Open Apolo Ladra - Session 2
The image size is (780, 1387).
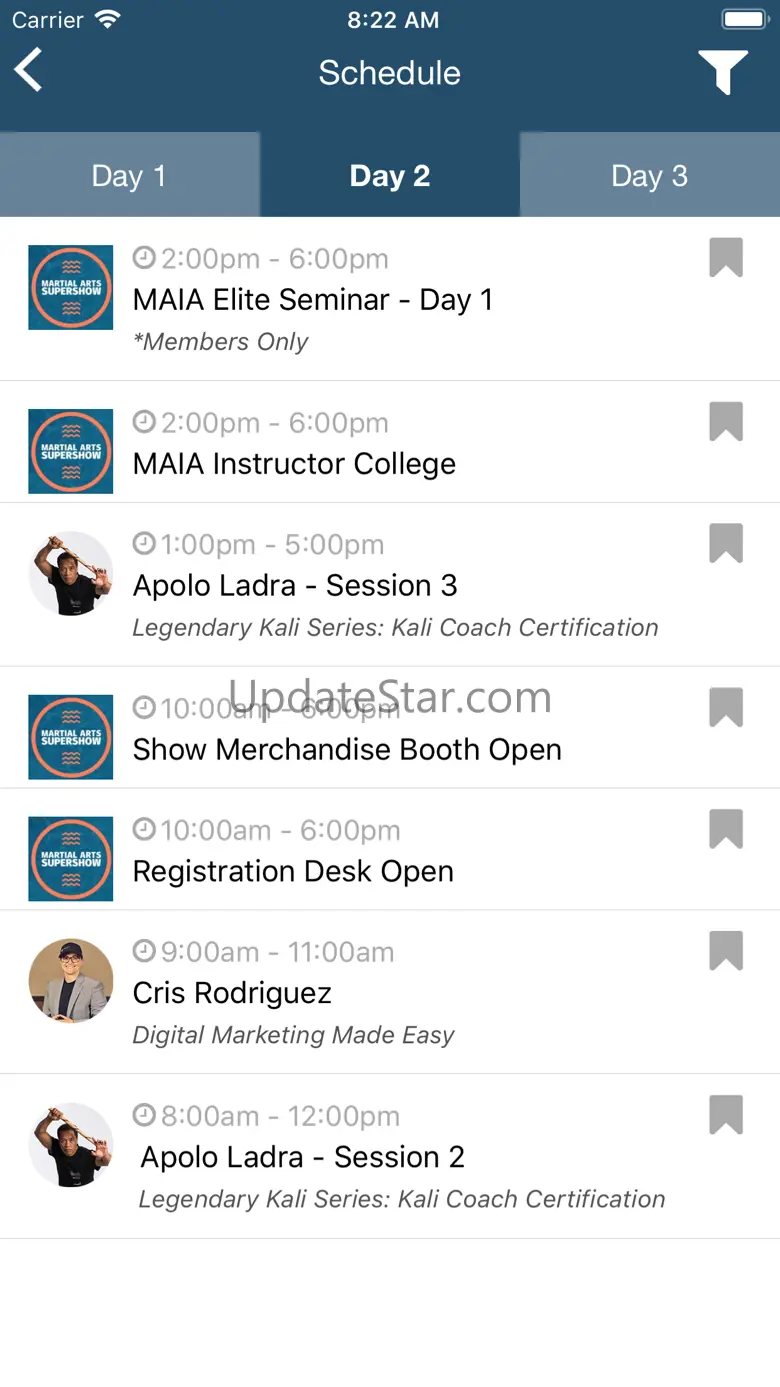tap(302, 1157)
